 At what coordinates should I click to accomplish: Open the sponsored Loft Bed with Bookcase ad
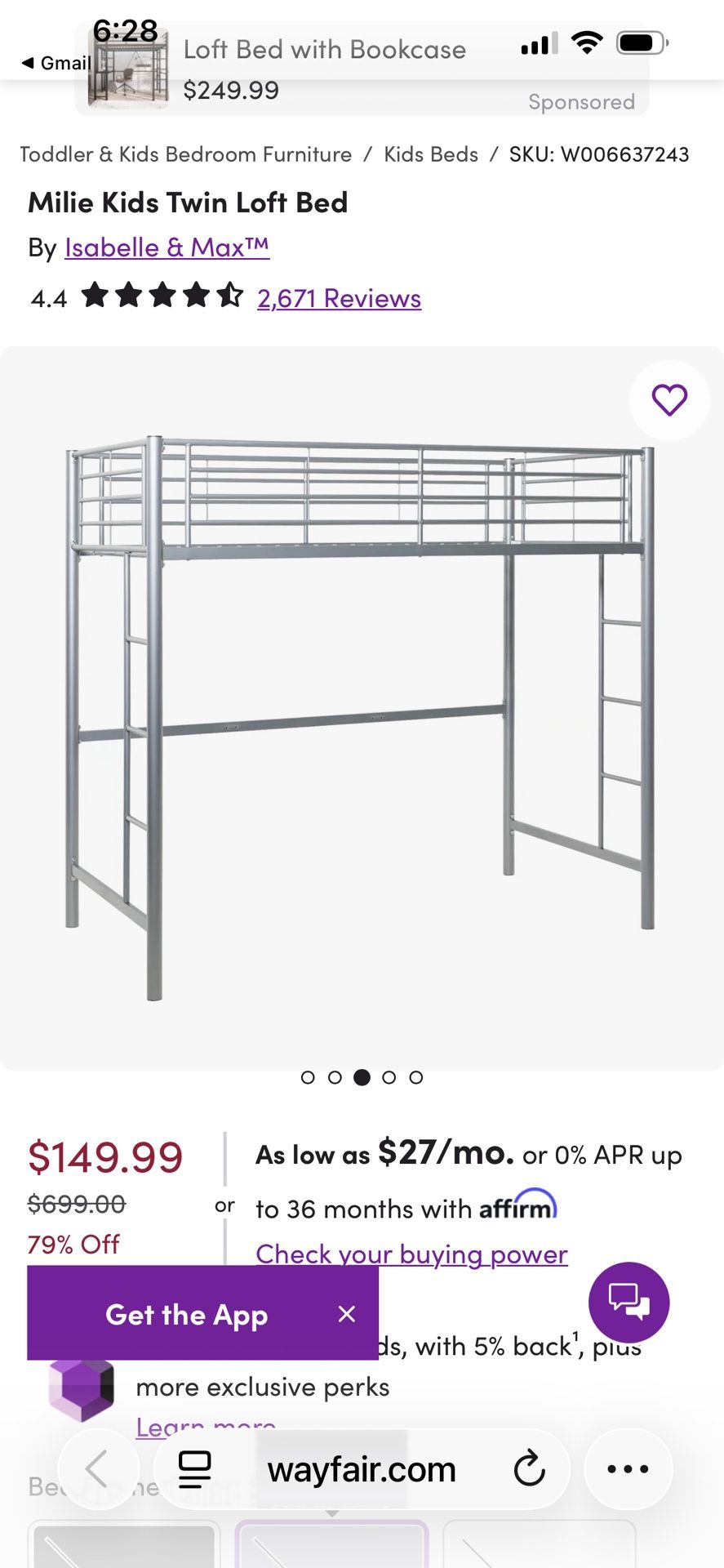pyautogui.click(x=359, y=69)
